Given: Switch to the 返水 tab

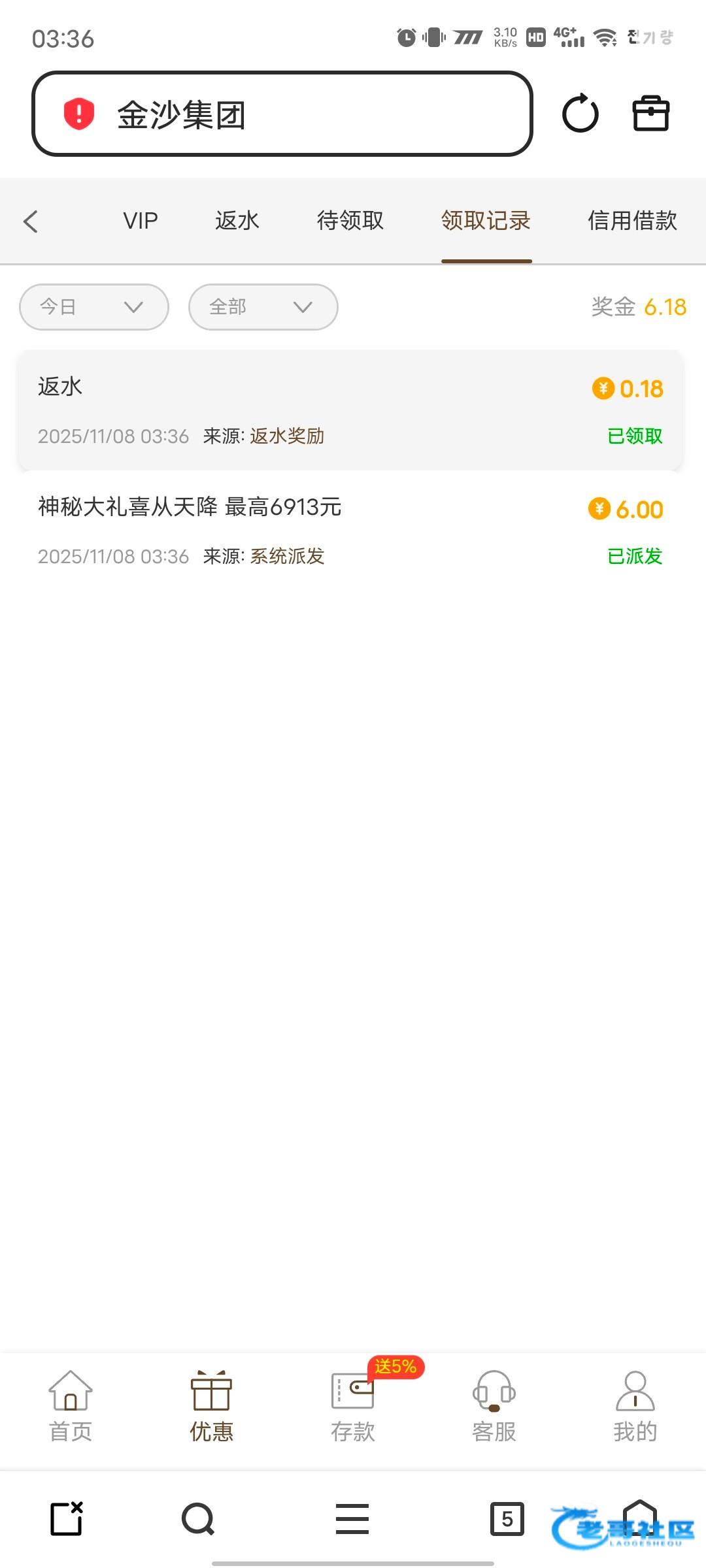Looking at the screenshot, I should point(237,221).
